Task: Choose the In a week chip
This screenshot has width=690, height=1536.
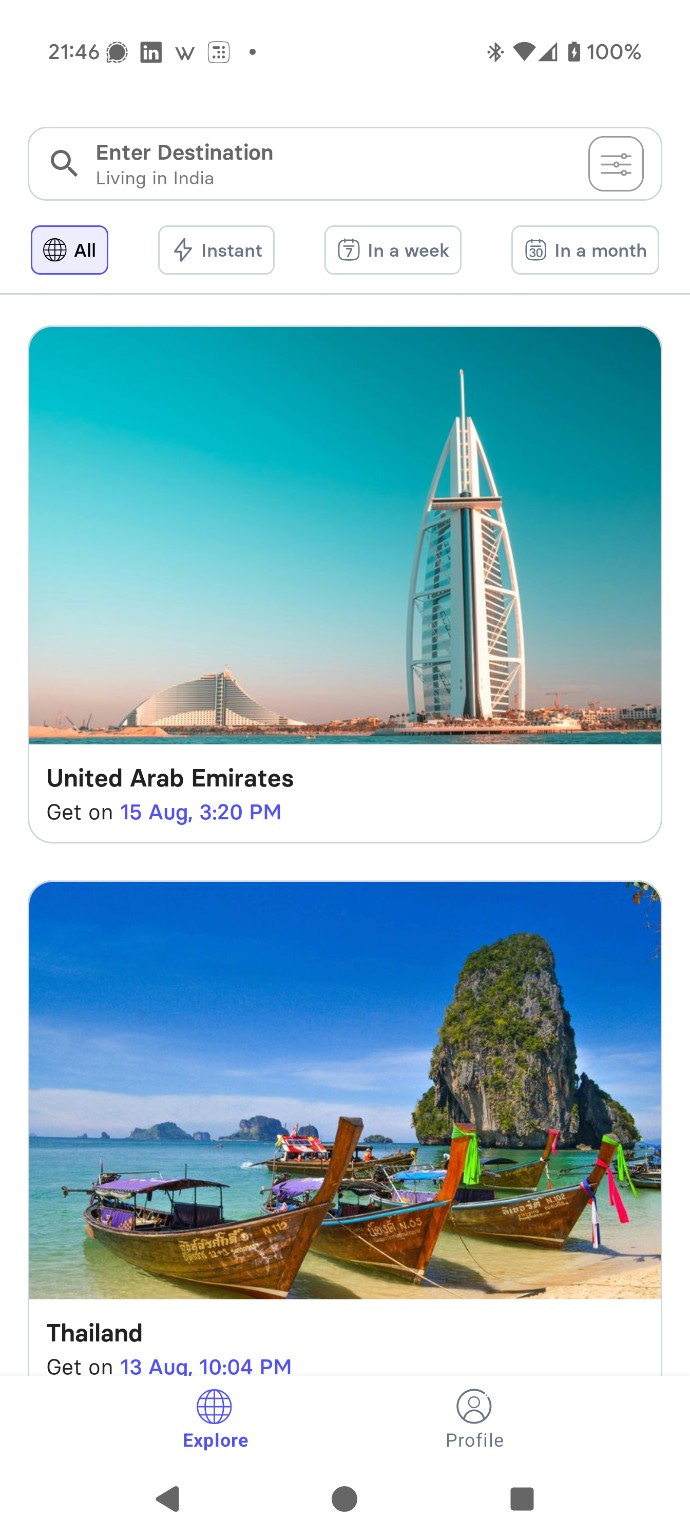Action: coord(392,250)
